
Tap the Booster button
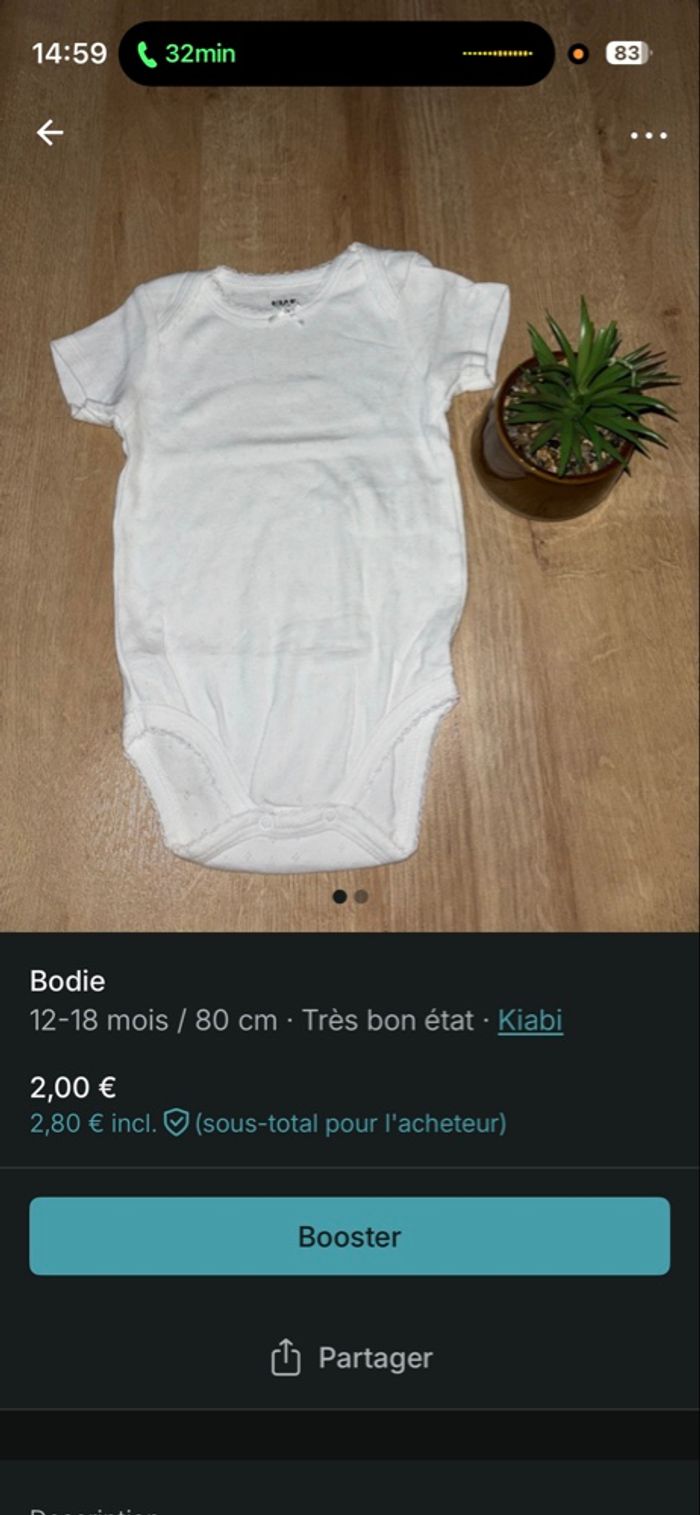(349, 1236)
